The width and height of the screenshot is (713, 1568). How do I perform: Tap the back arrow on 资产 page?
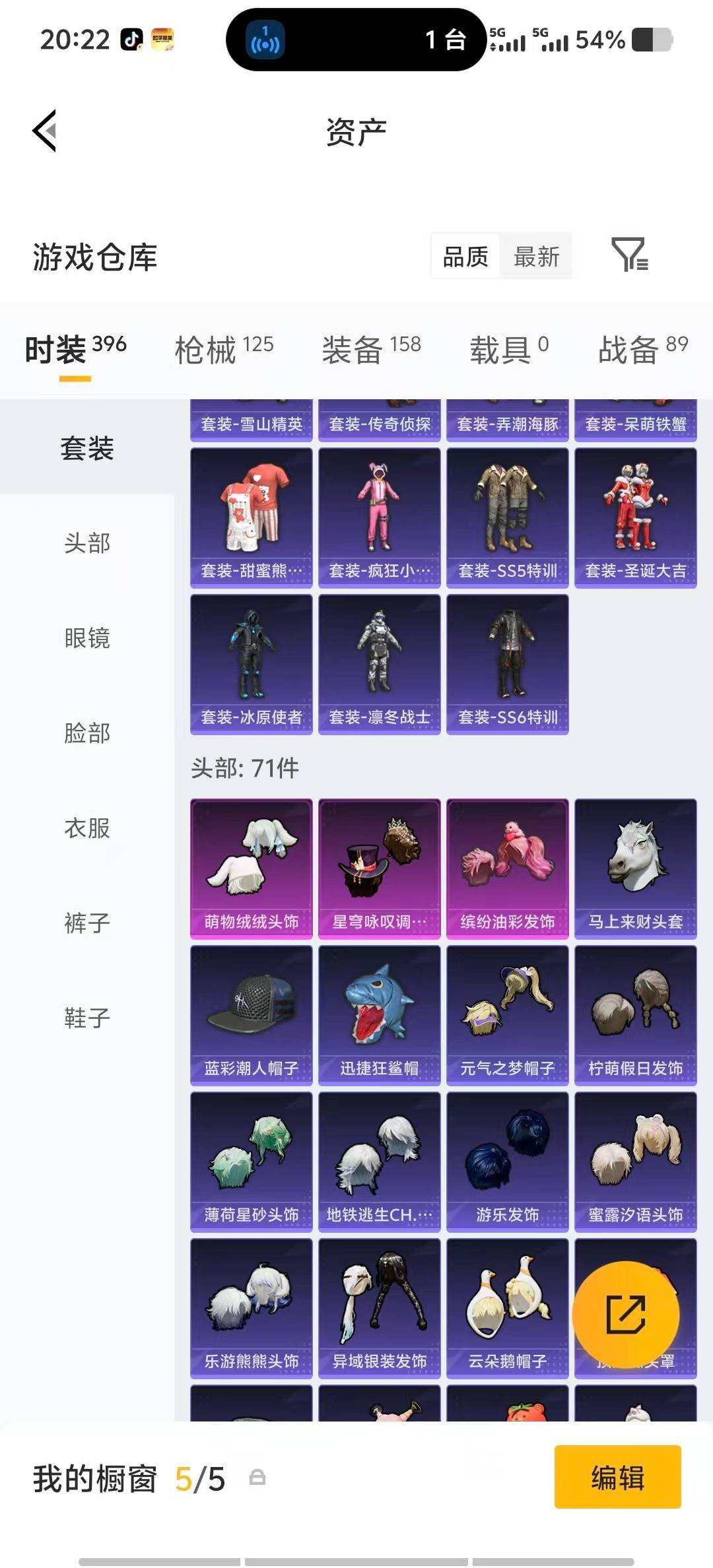[x=46, y=131]
